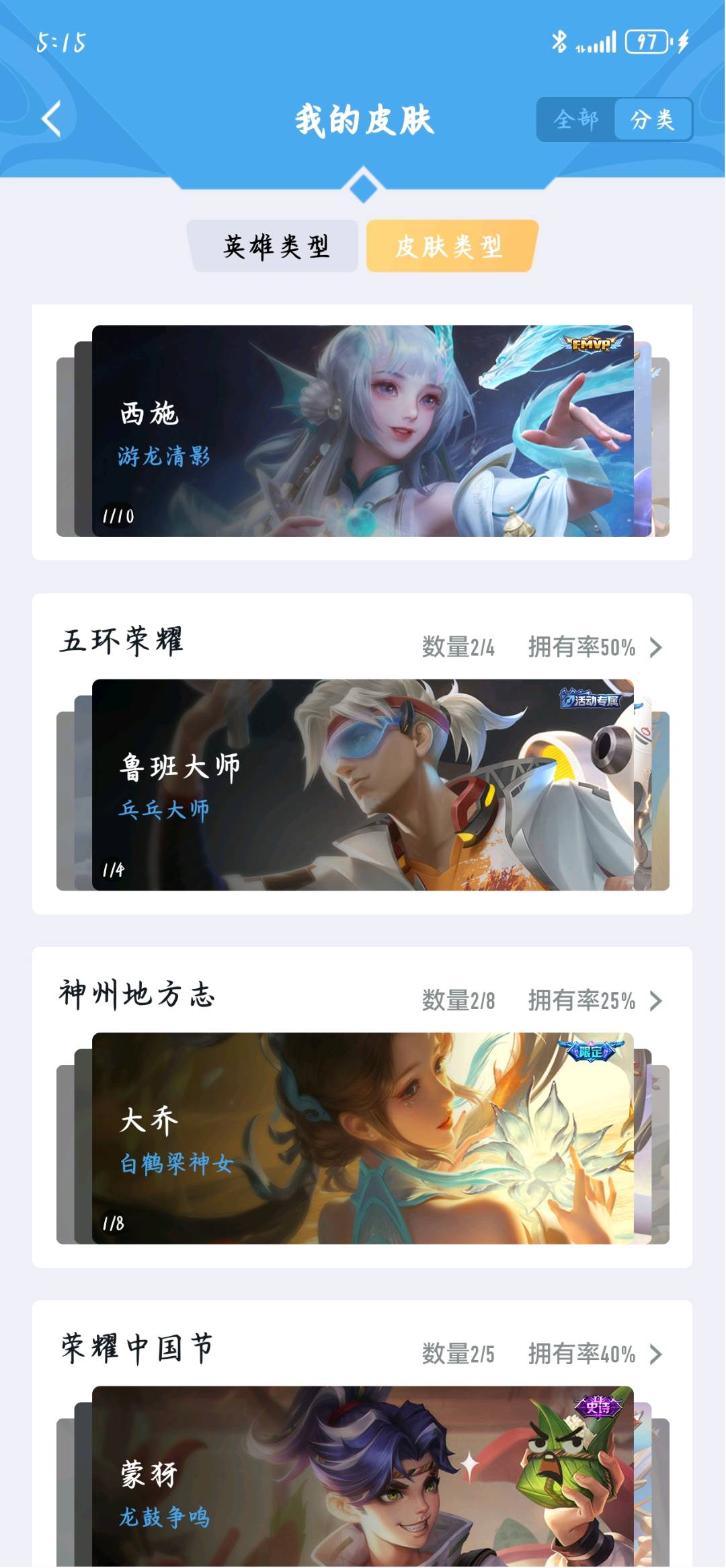The width and height of the screenshot is (726, 1568).
Task: Go back from 我的皮肤 page
Action: coord(52,119)
